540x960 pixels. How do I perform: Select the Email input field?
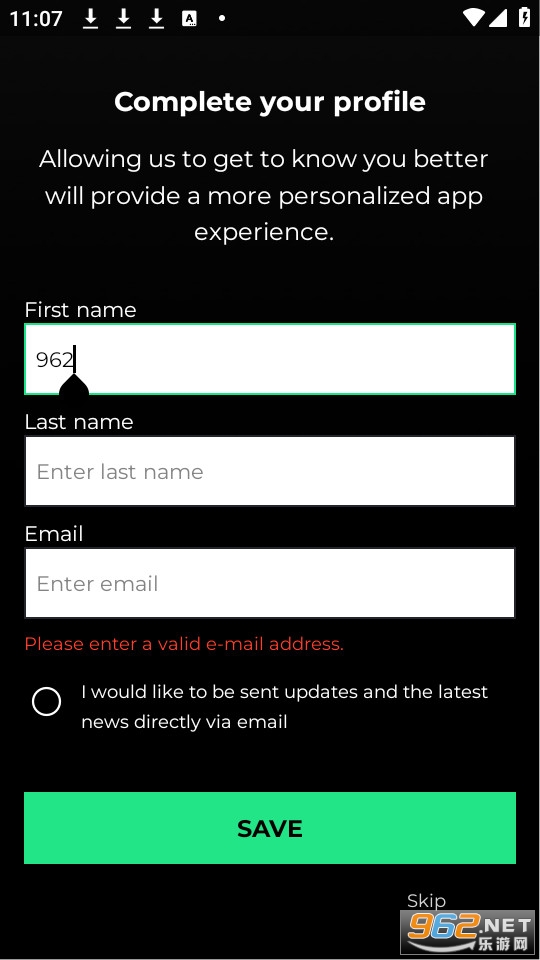[x=270, y=583]
